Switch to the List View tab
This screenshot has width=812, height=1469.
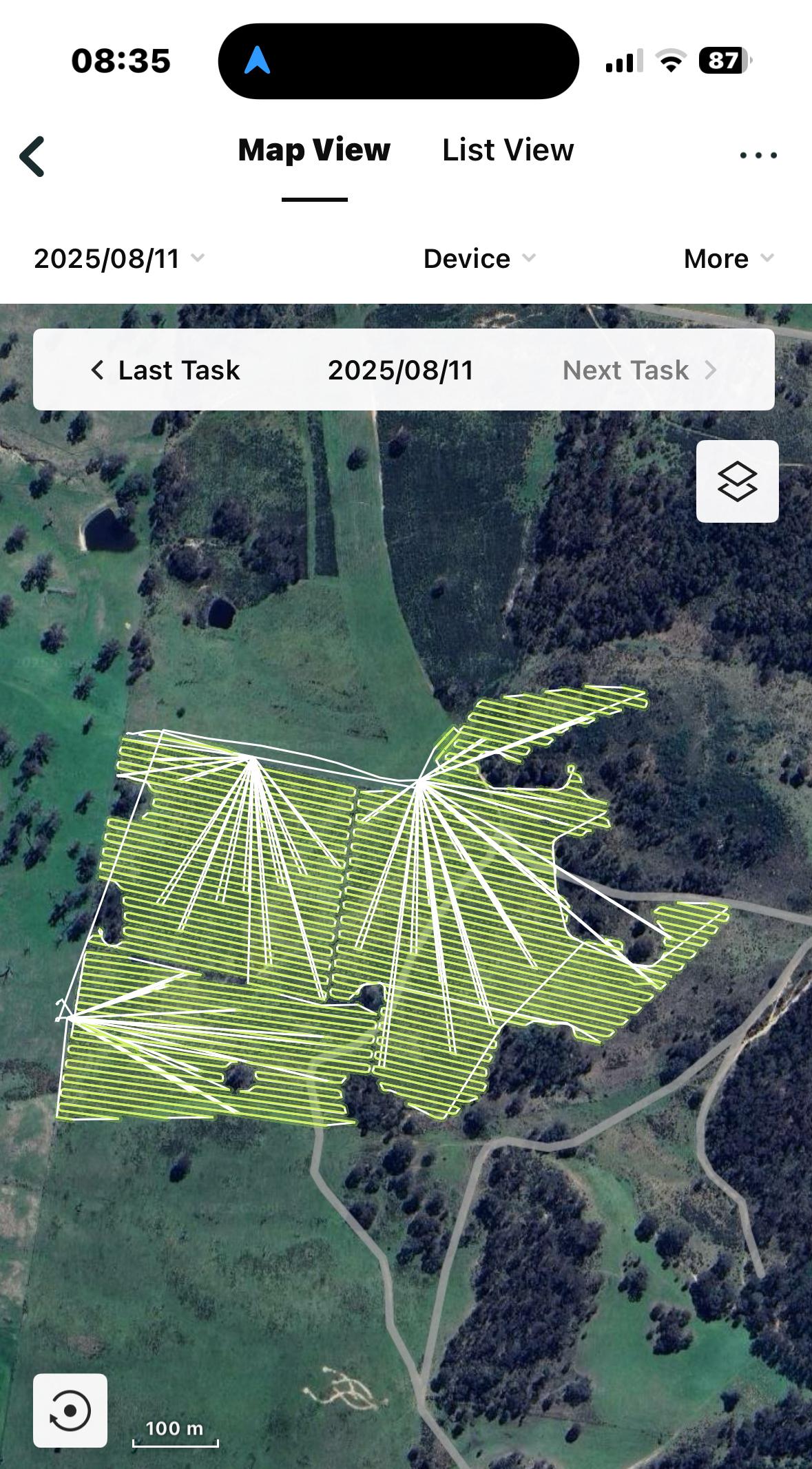(x=508, y=150)
